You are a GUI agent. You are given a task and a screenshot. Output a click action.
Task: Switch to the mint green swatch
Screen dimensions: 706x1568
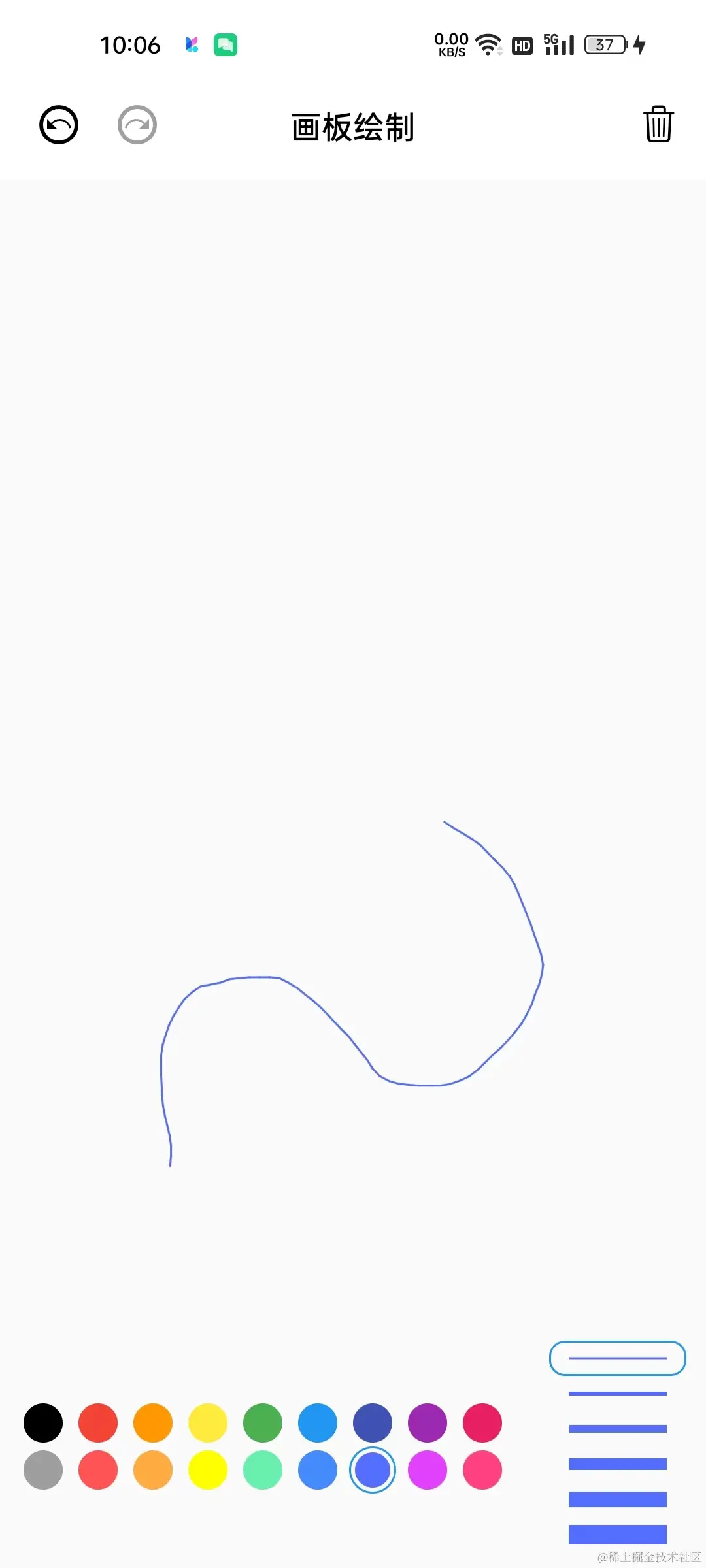pyautogui.click(x=263, y=1470)
